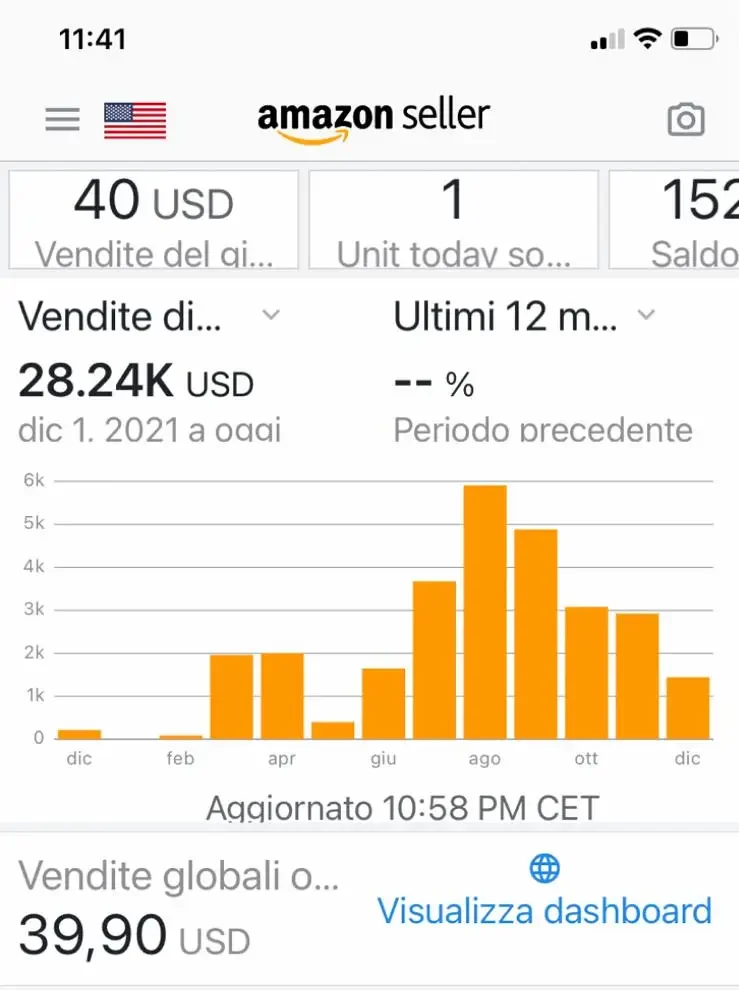Open the Unit today sold card
Image resolution: width=739 pixels, height=990 pixels.
click(x=453, y=220)
